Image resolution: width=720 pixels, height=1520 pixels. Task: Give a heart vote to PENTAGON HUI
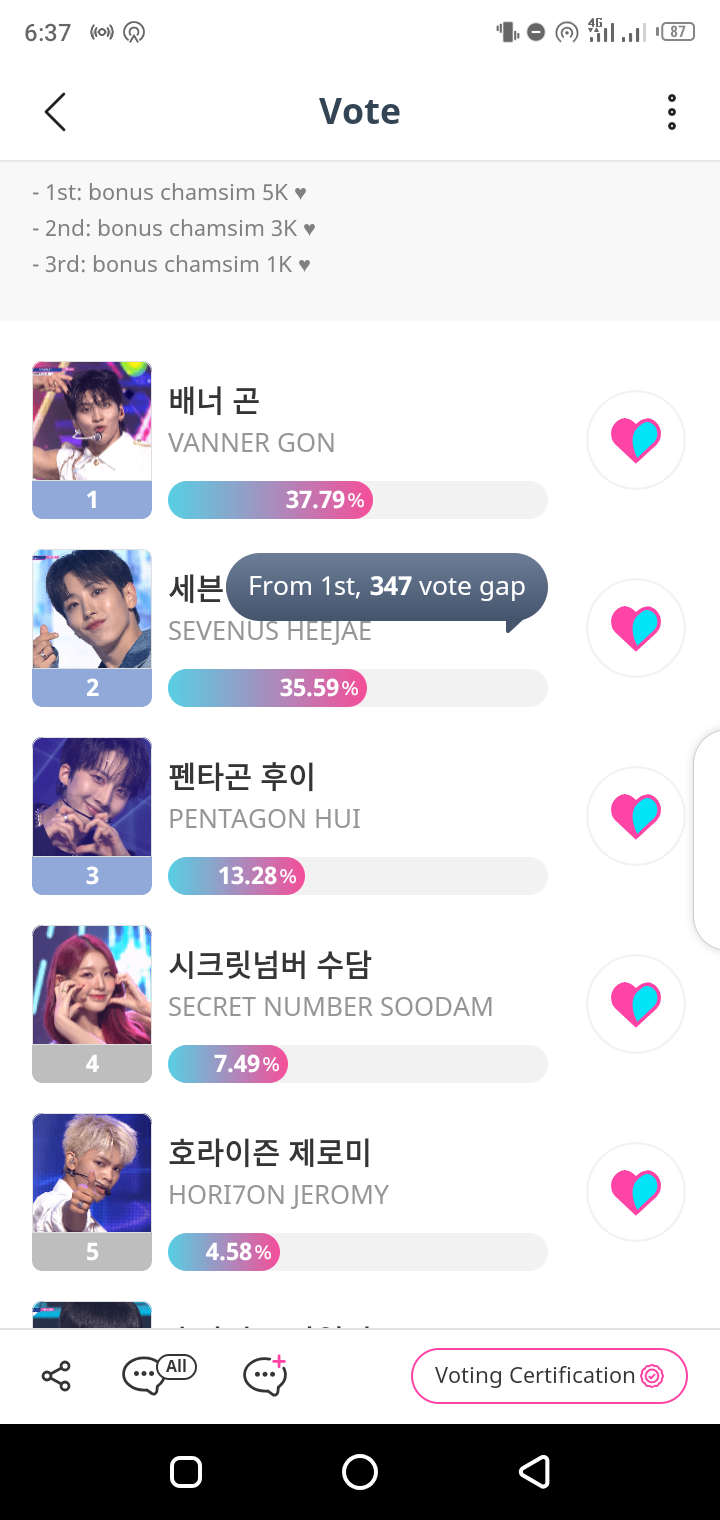tap(636, 816)
